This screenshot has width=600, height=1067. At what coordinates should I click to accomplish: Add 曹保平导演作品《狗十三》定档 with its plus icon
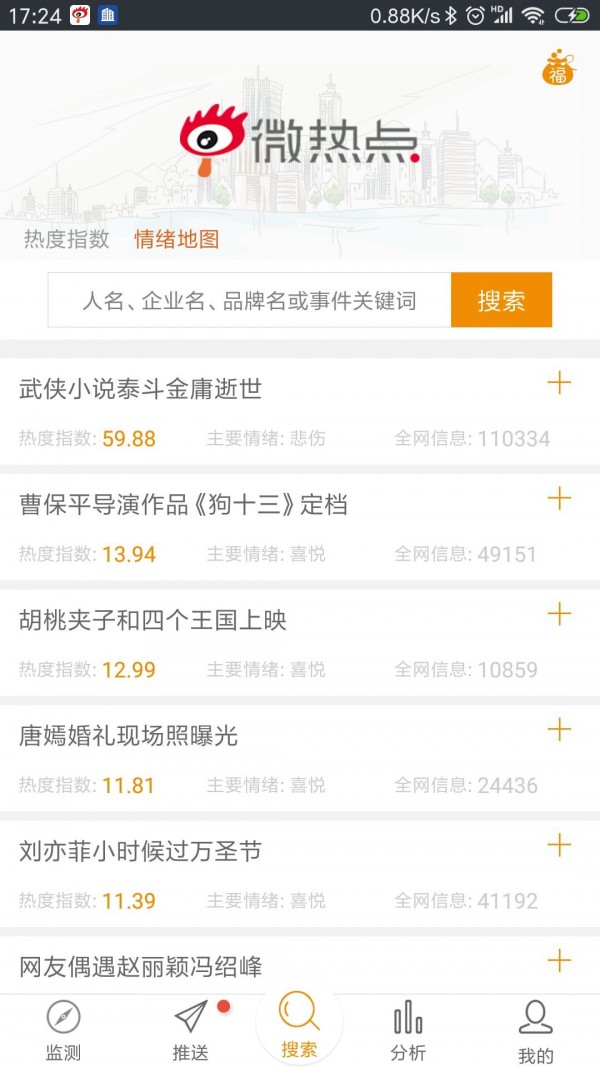pyautogui.click(x=559, y=498)
